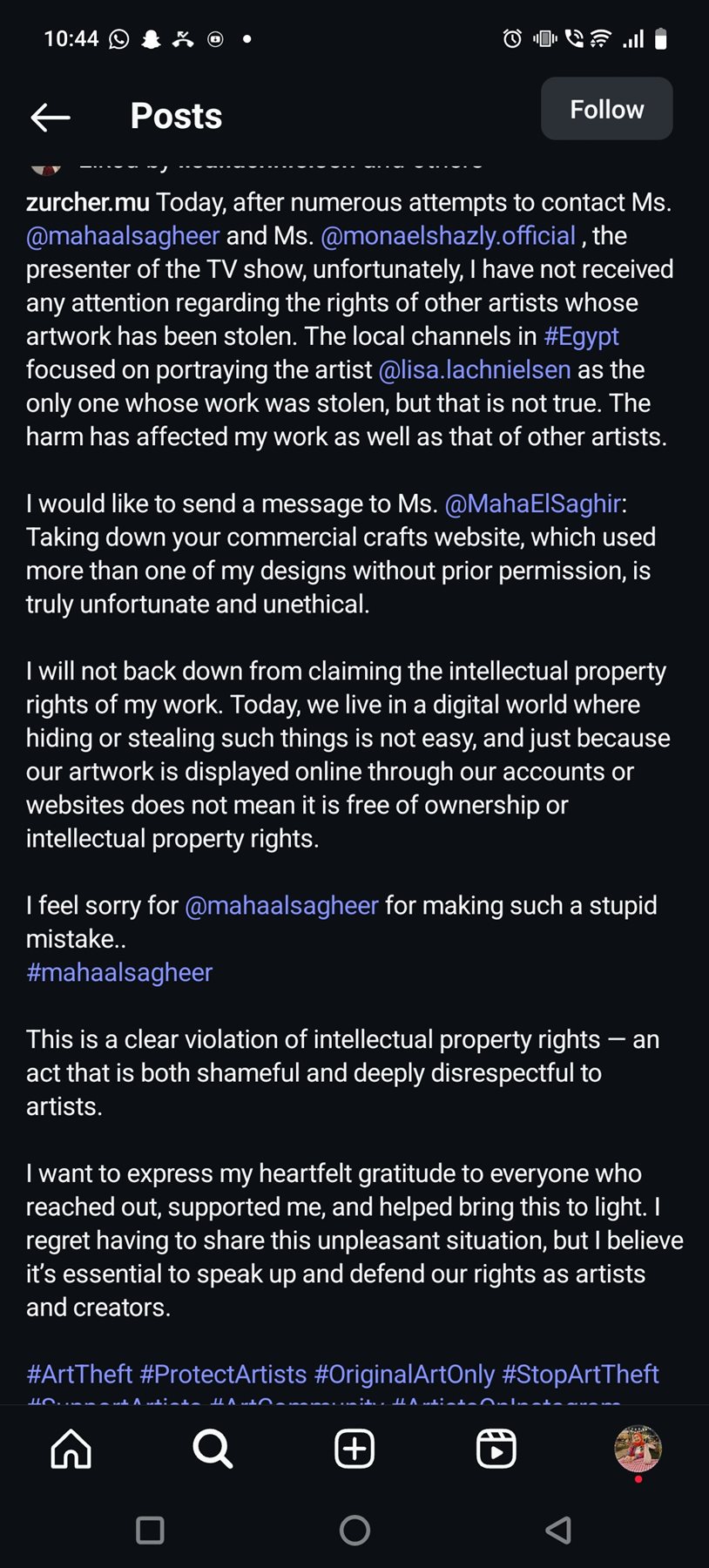Open the #mahaalsagheer hashtag
Image resolution: width=709 pixels, height=1568 pixels.
(x=119, y=972)
